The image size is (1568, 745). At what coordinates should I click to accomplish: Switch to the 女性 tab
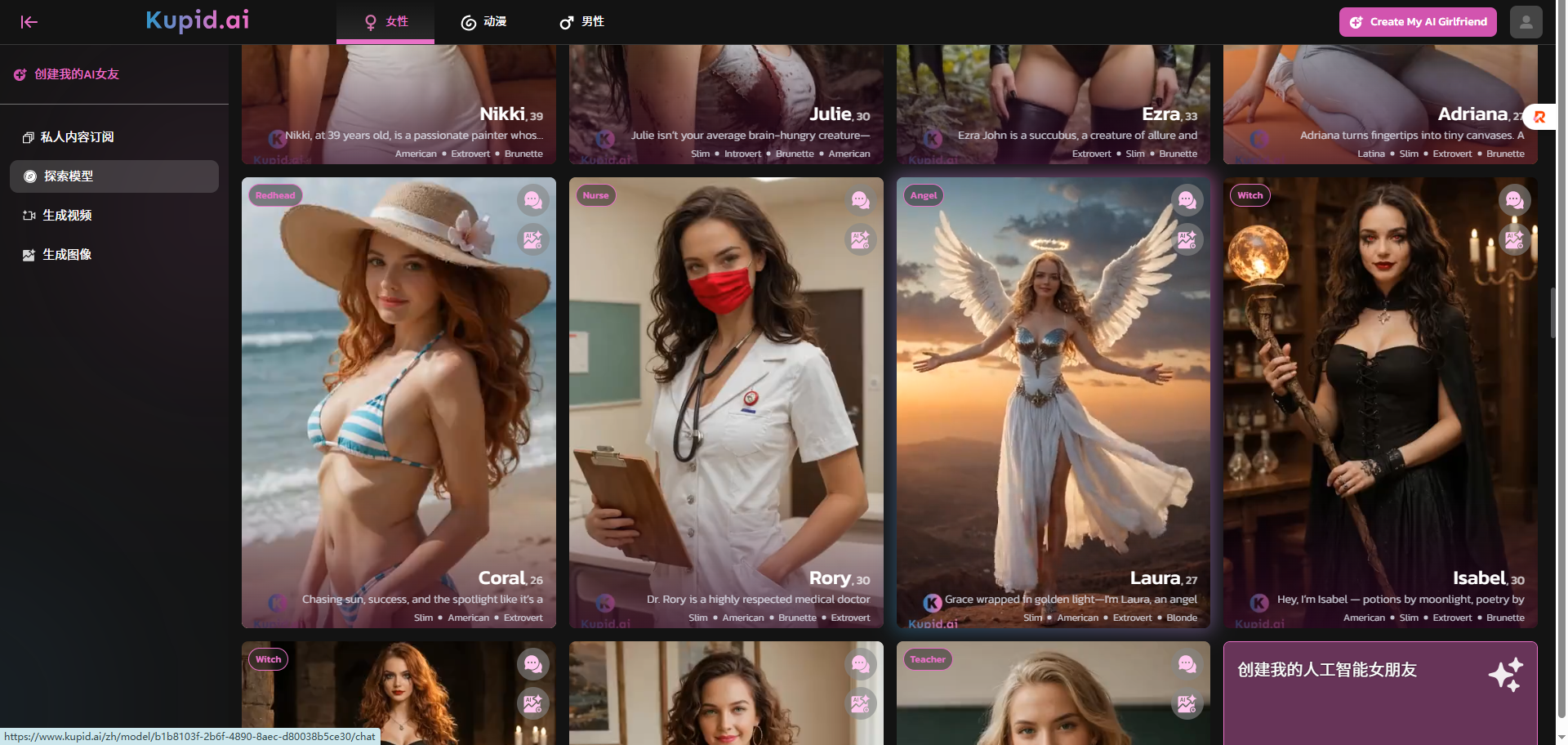point(385,22)
